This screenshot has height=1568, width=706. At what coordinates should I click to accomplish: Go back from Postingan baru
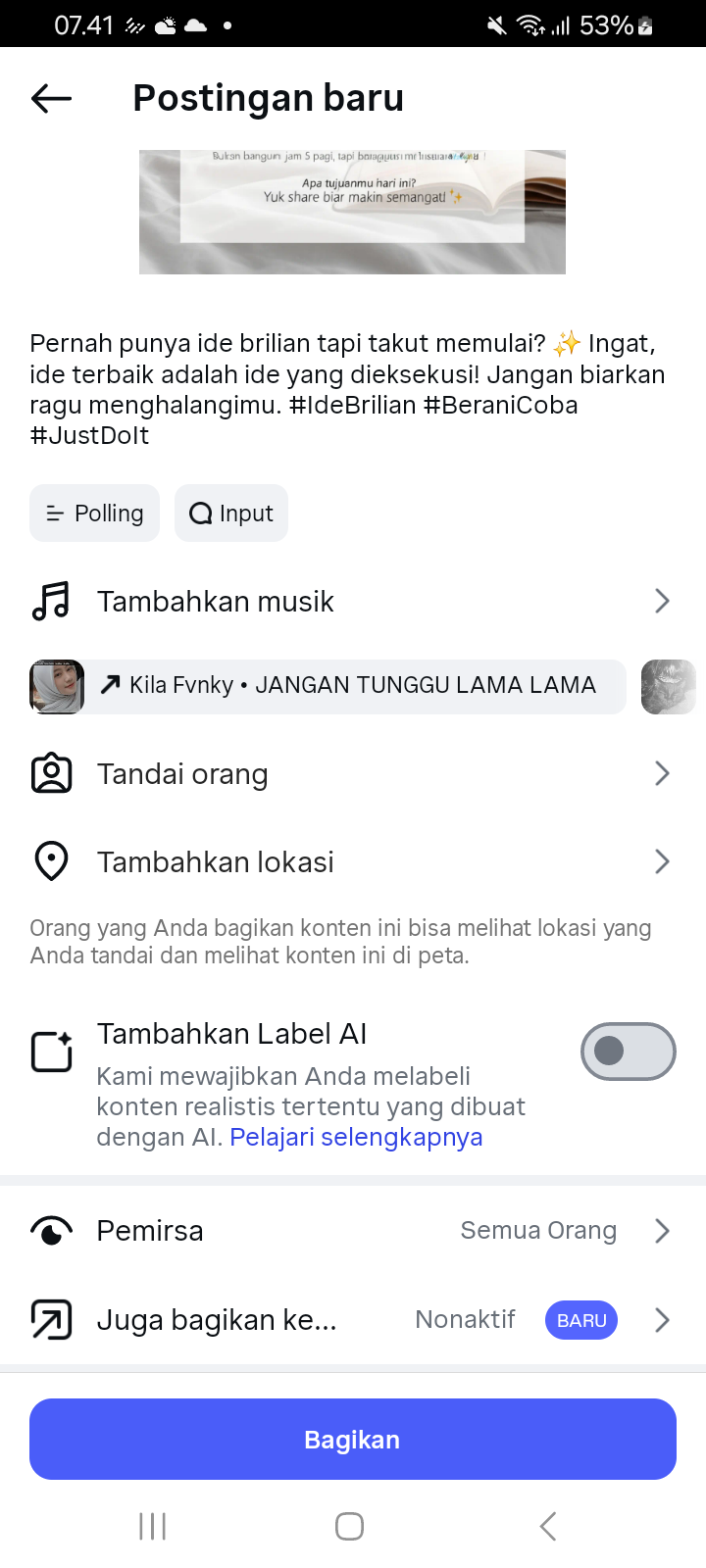(51, 98)
